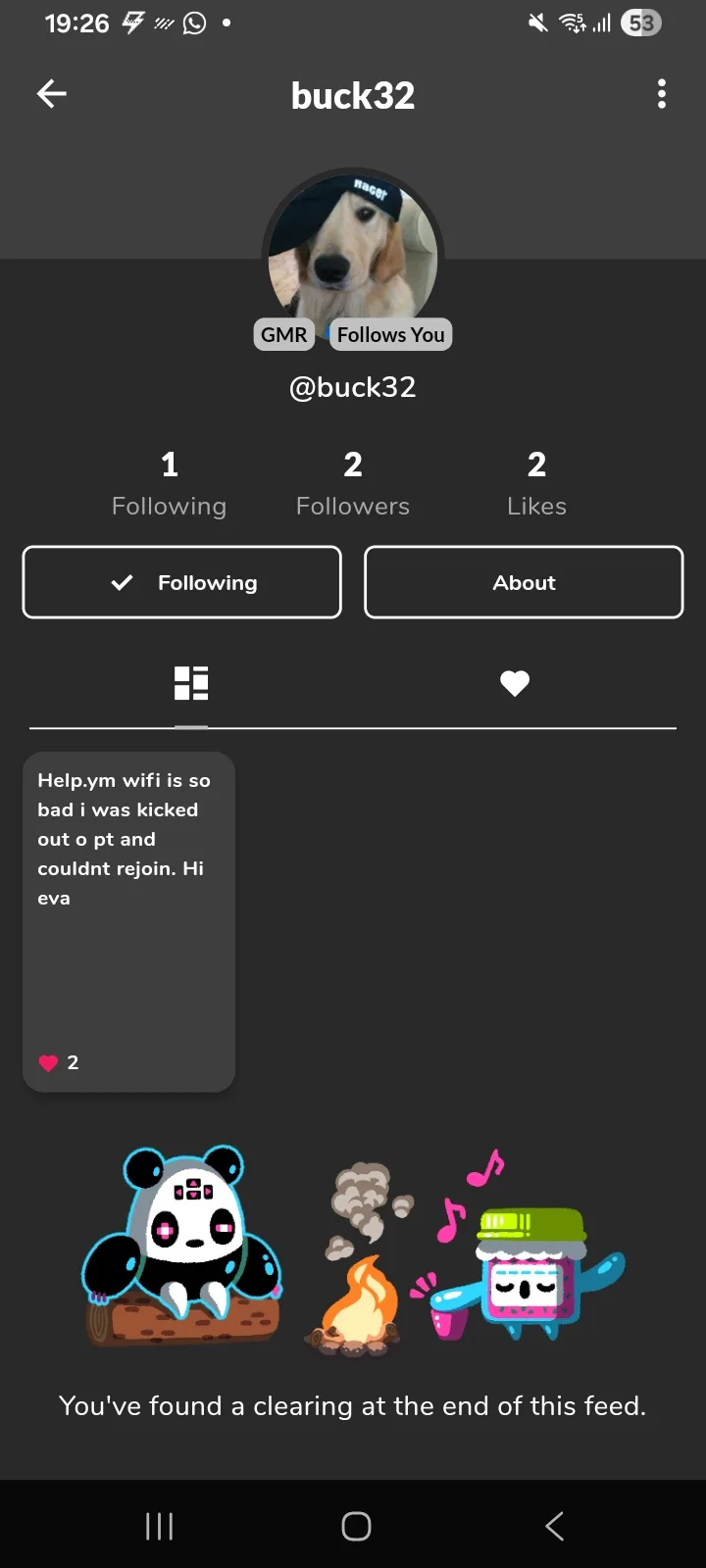Open the overflow menu for buck32

tap(662, 94)
